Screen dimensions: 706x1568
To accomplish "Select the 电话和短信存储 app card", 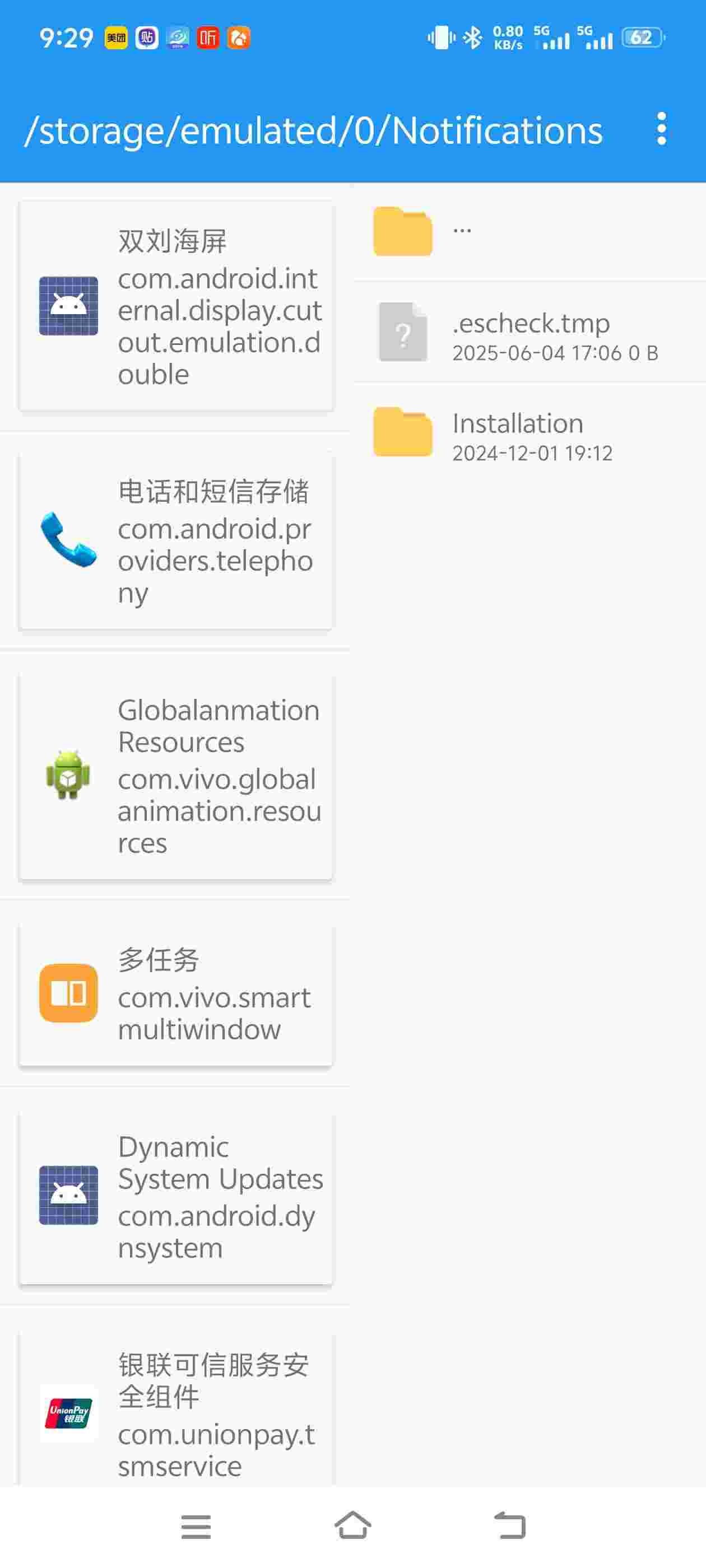I will (176, 540).
